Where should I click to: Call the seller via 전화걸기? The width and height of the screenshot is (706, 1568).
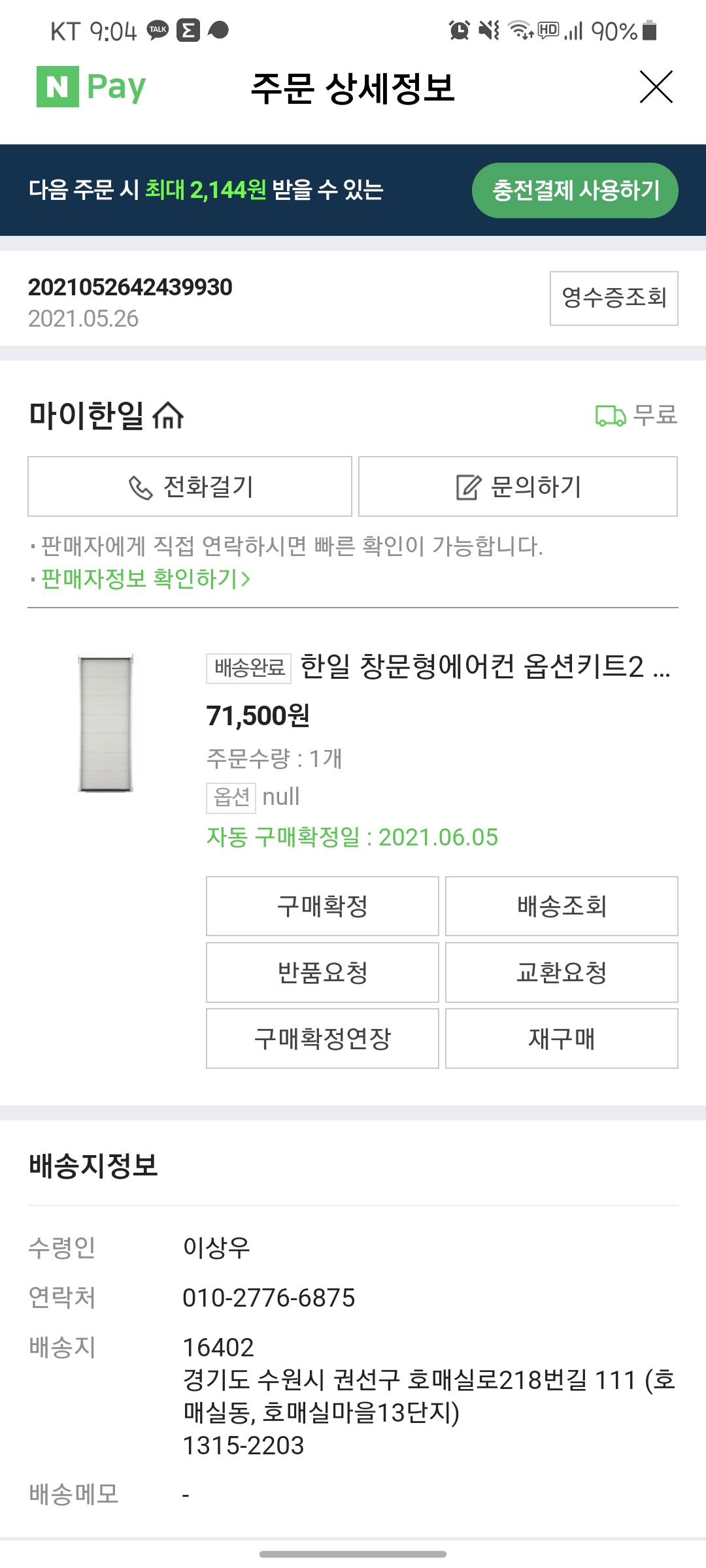click(x=190, y=487)
